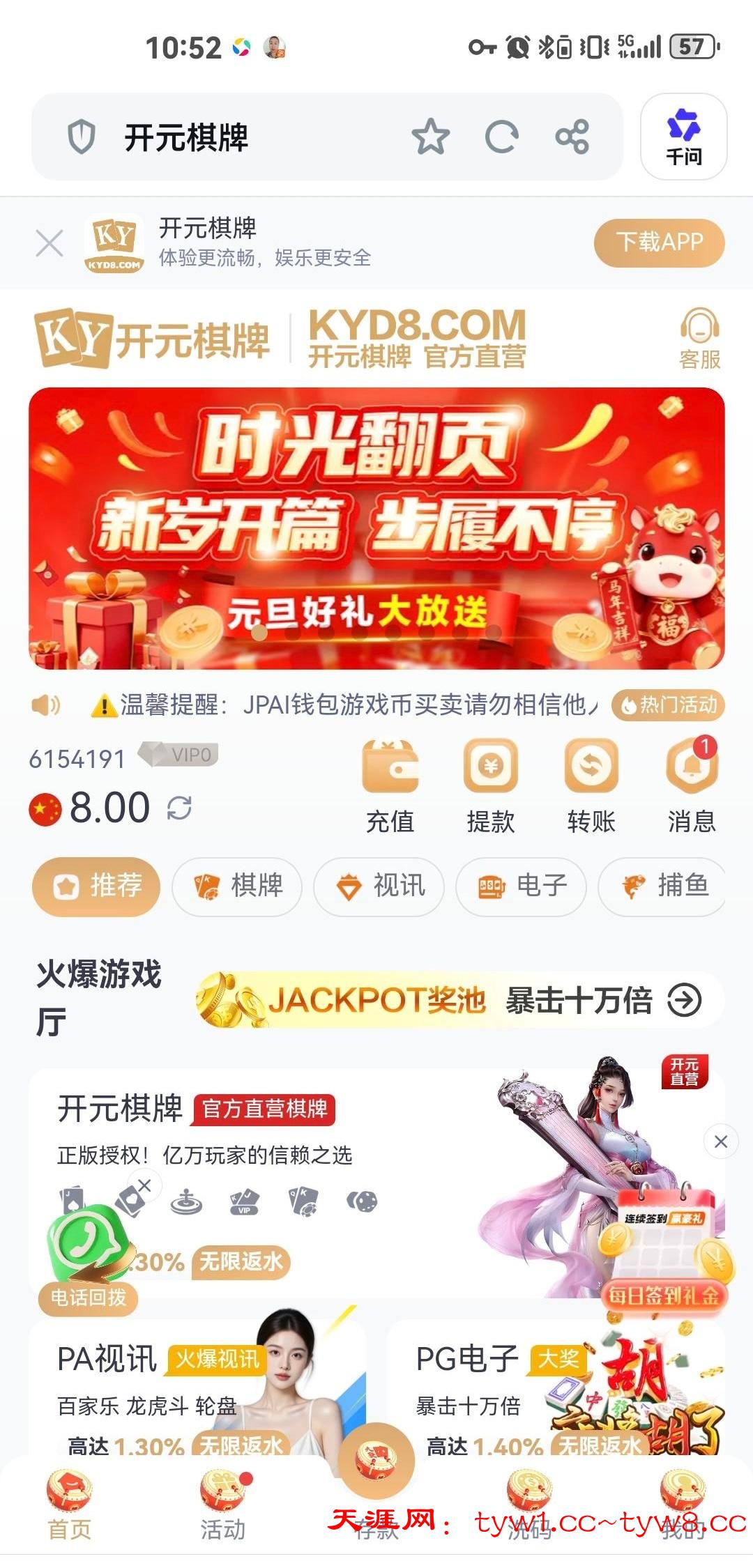Open the 热门活动 chip
The height and width of the screenshot is (1568, 753).
(668, 705)
